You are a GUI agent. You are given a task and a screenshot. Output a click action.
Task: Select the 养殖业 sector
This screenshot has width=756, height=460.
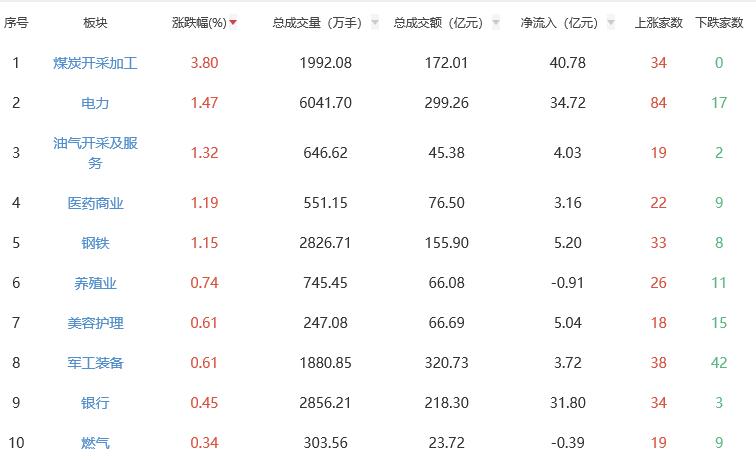point(95,283)
